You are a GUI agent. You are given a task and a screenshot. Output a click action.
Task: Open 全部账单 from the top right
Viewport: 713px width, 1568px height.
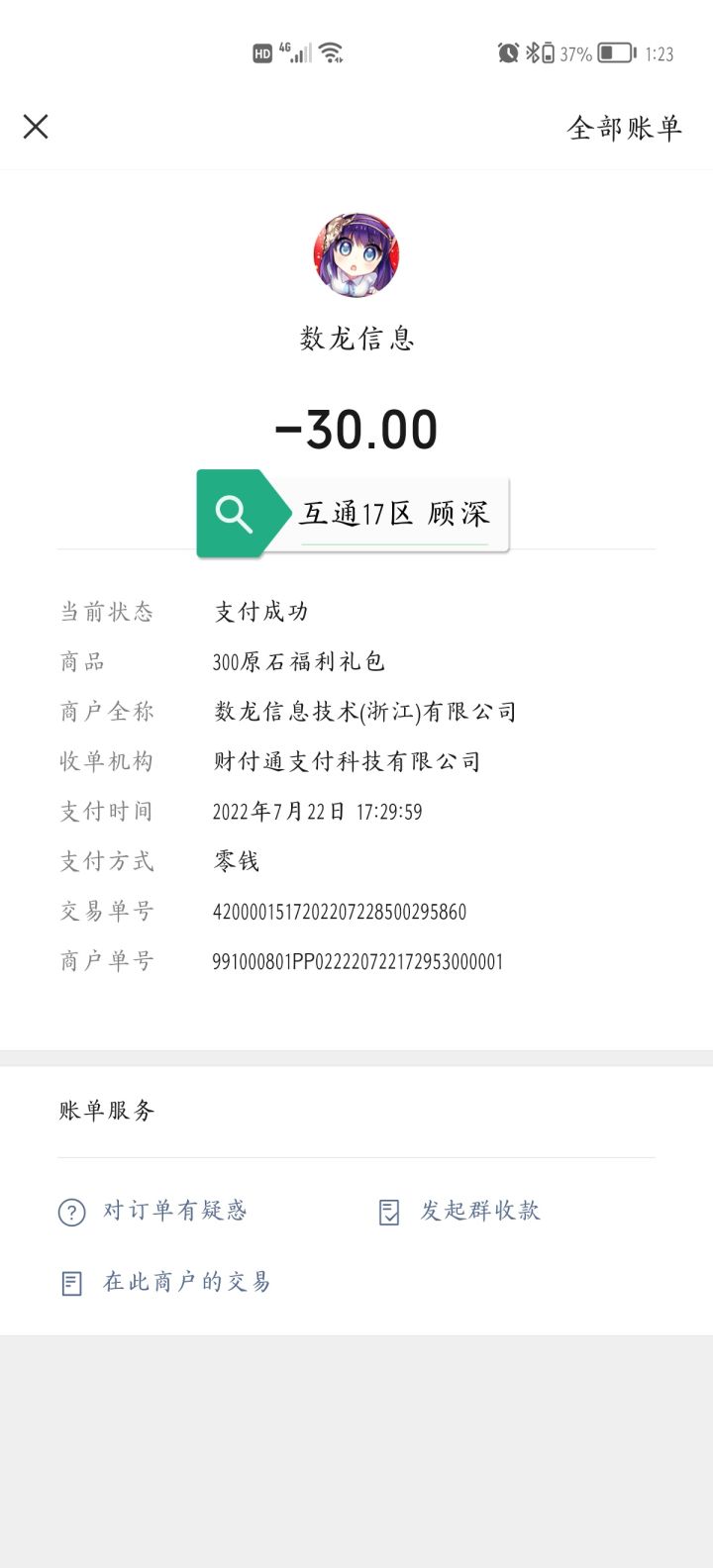point(625,128)
